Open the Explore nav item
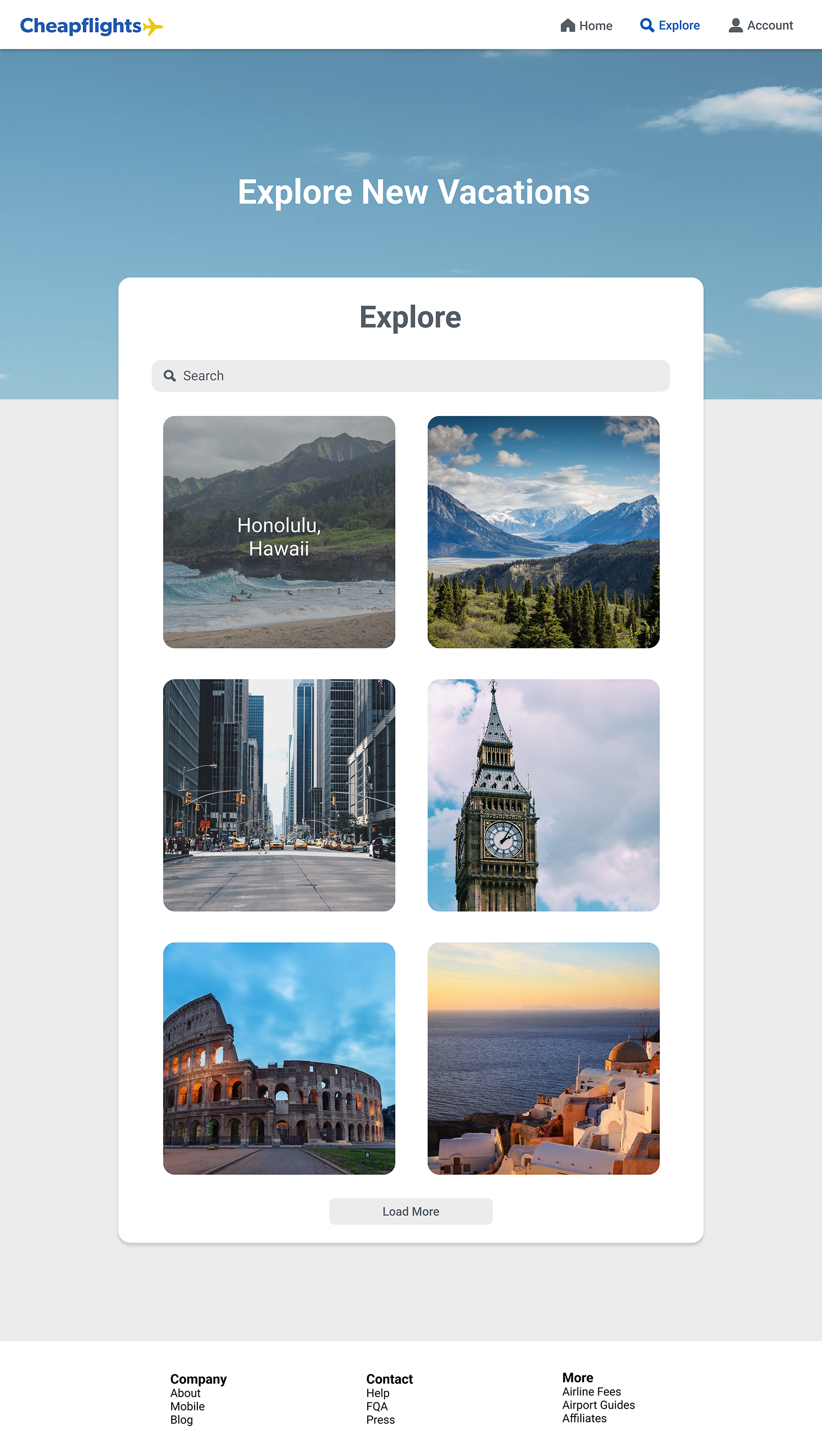This screenshot has height=1456, width=822. coord(669,25)
